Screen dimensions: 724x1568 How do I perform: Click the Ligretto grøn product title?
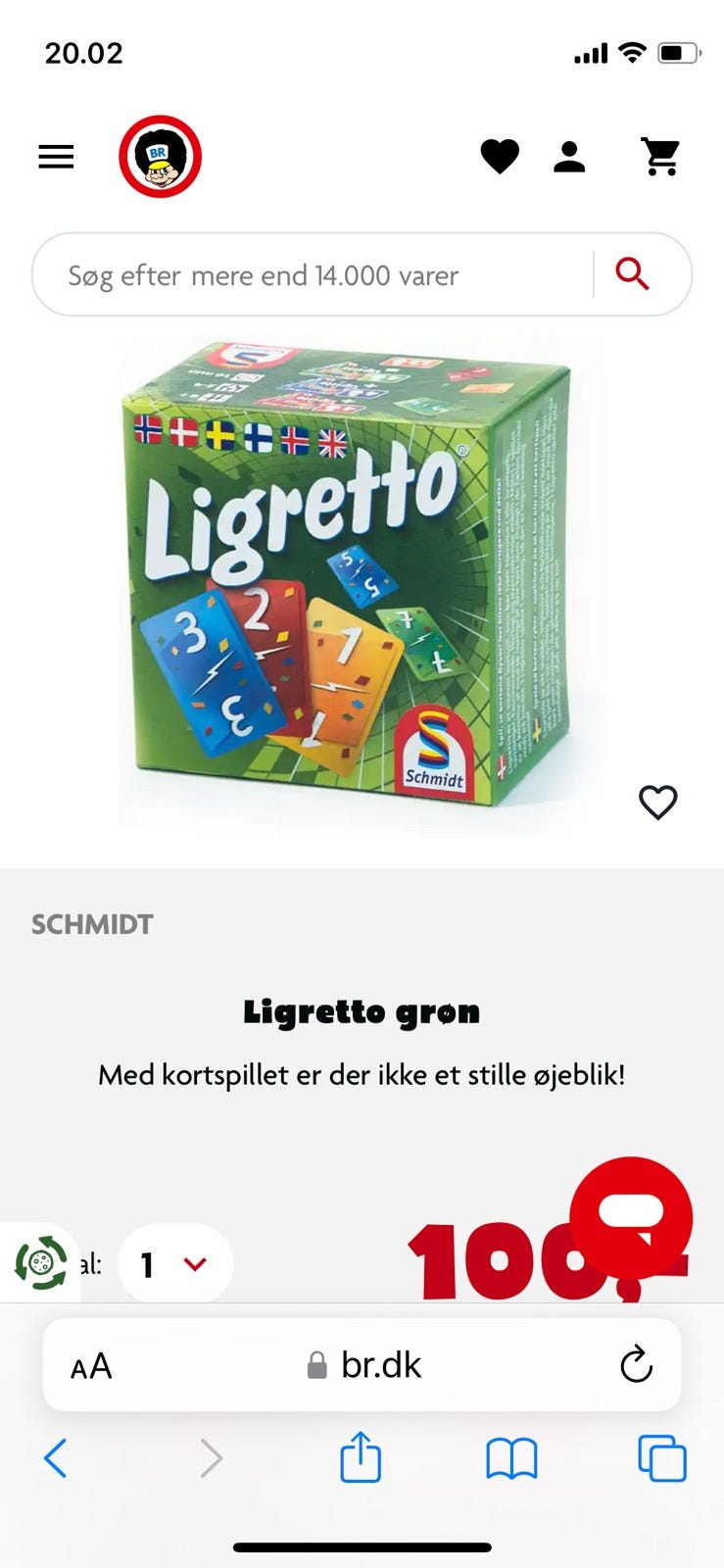coord(362,1011)
